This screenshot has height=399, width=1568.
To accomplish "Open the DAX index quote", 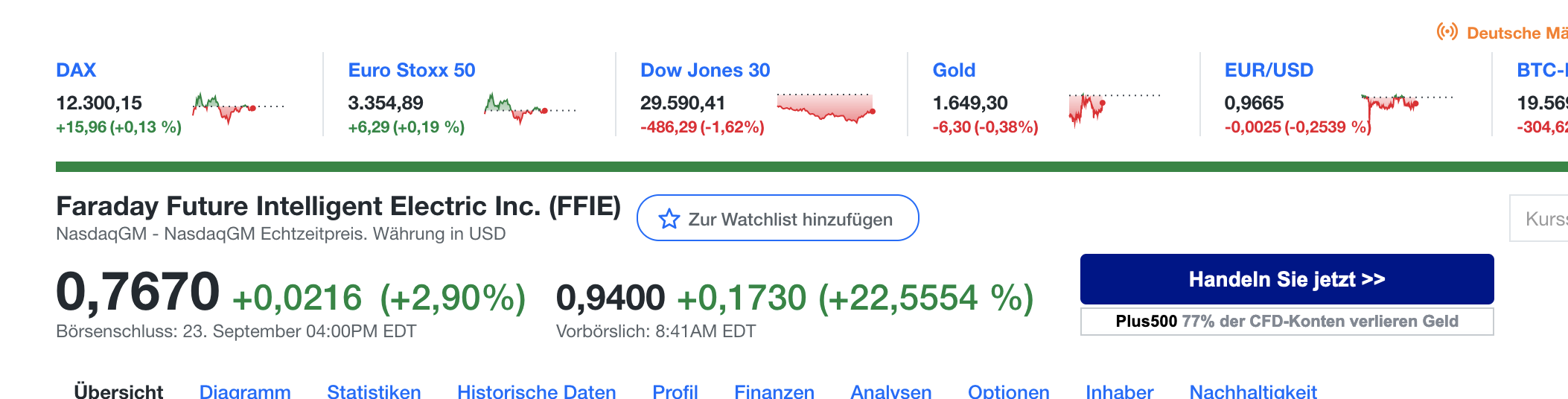I will (76, 70).
